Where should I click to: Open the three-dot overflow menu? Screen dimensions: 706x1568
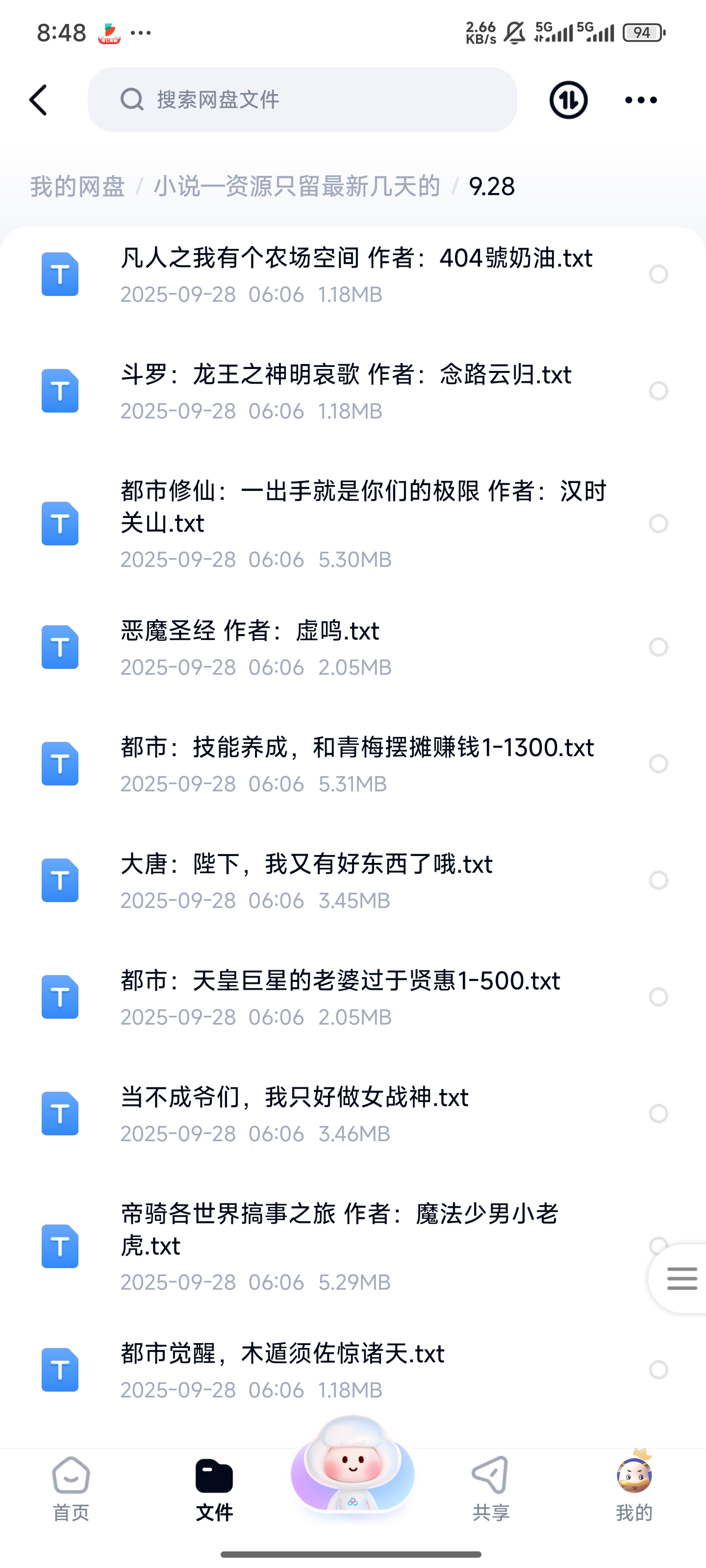click(x=641, y=100)
